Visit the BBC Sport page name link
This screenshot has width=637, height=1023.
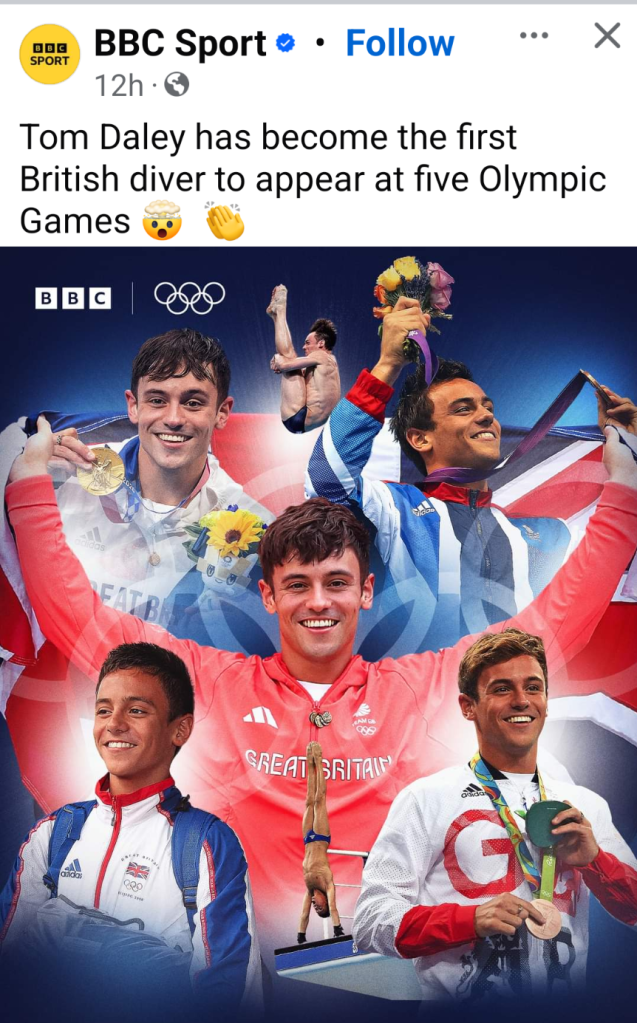coord(180,43)
